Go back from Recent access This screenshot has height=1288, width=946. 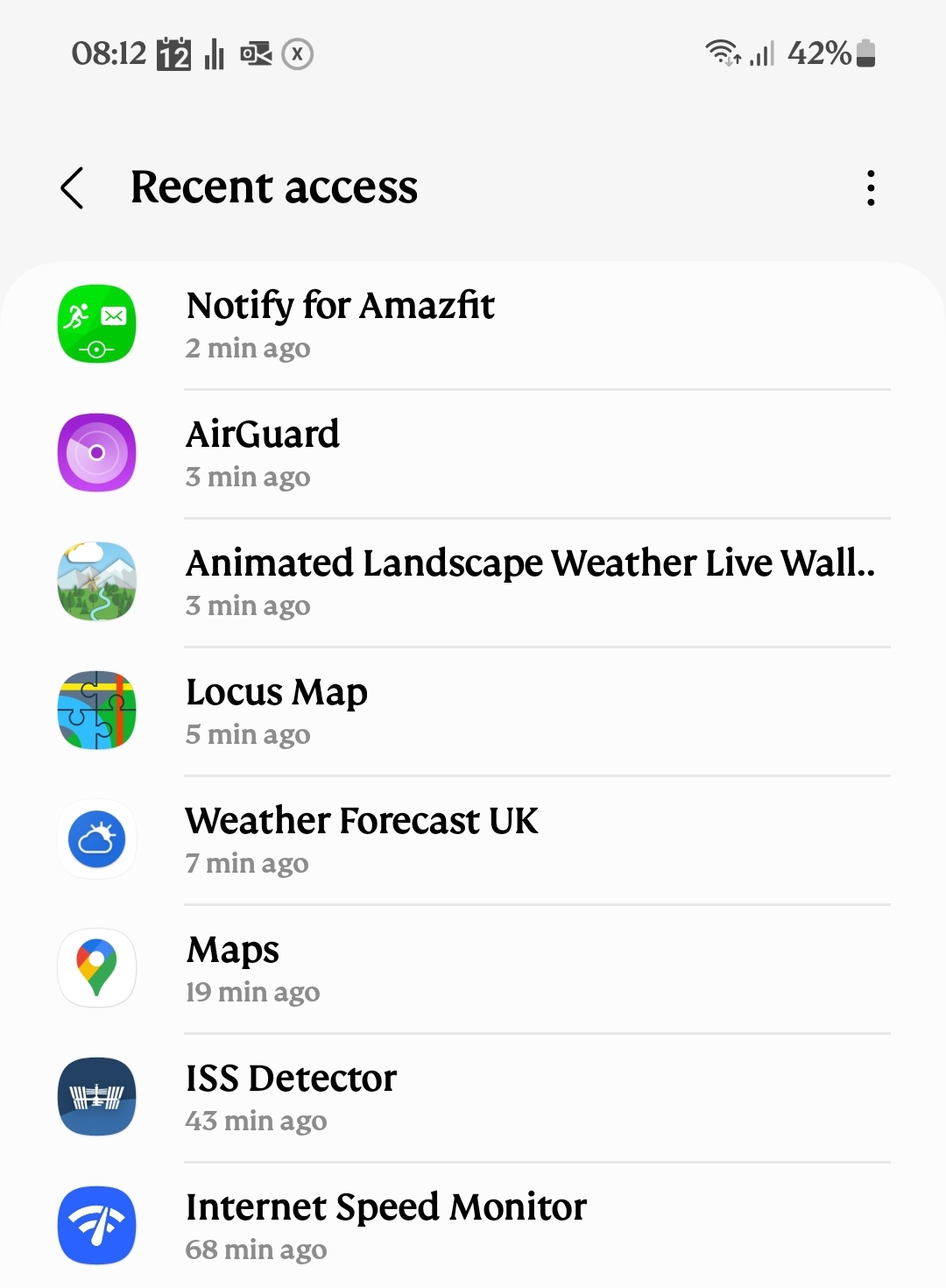click(x=73, y=188)
